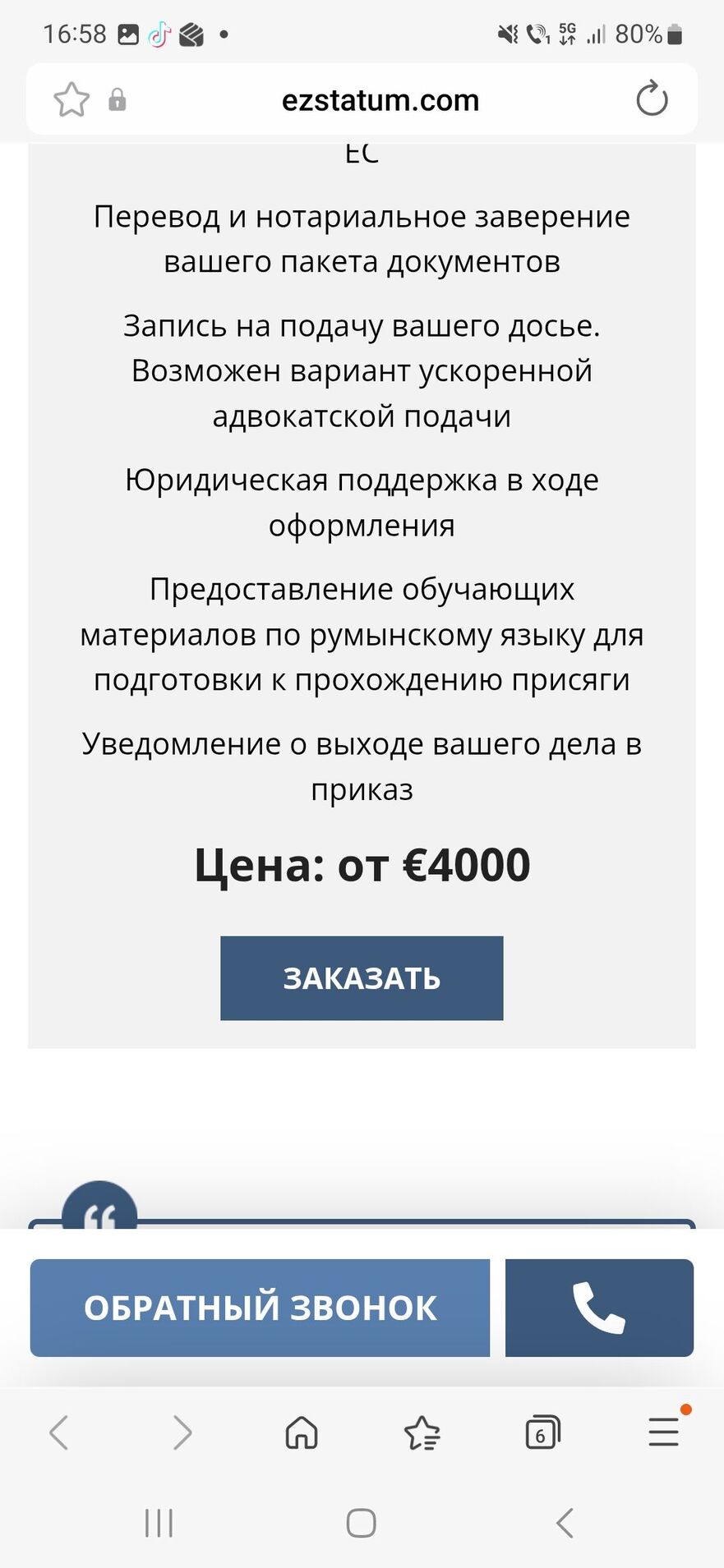Request a callback via ОБРАТНЫЙ ЗВОНОК
The height and width of the screenshot is (1568, 724).
coord(260,1307)
